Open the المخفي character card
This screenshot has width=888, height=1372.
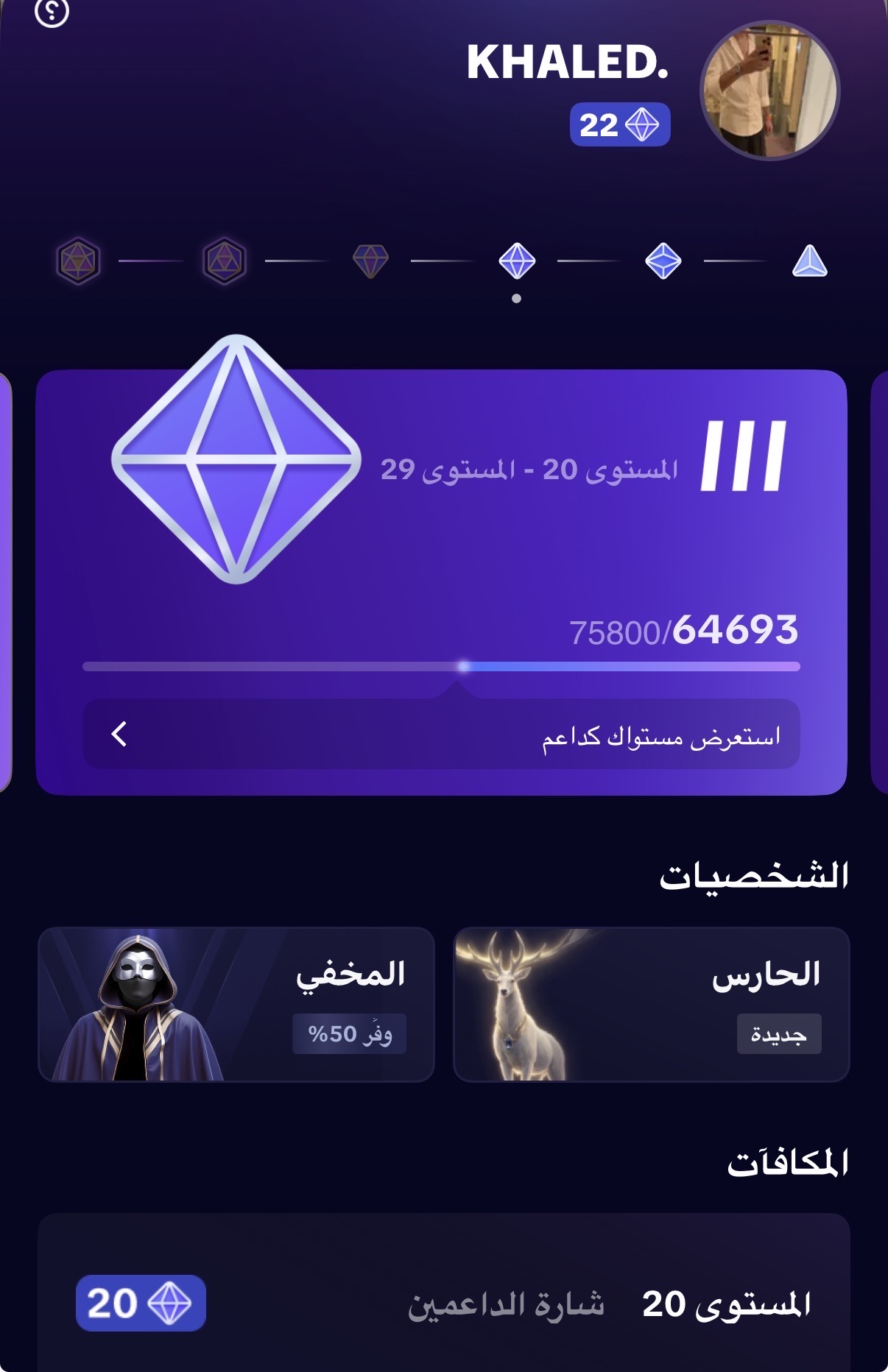point(236,1005)
